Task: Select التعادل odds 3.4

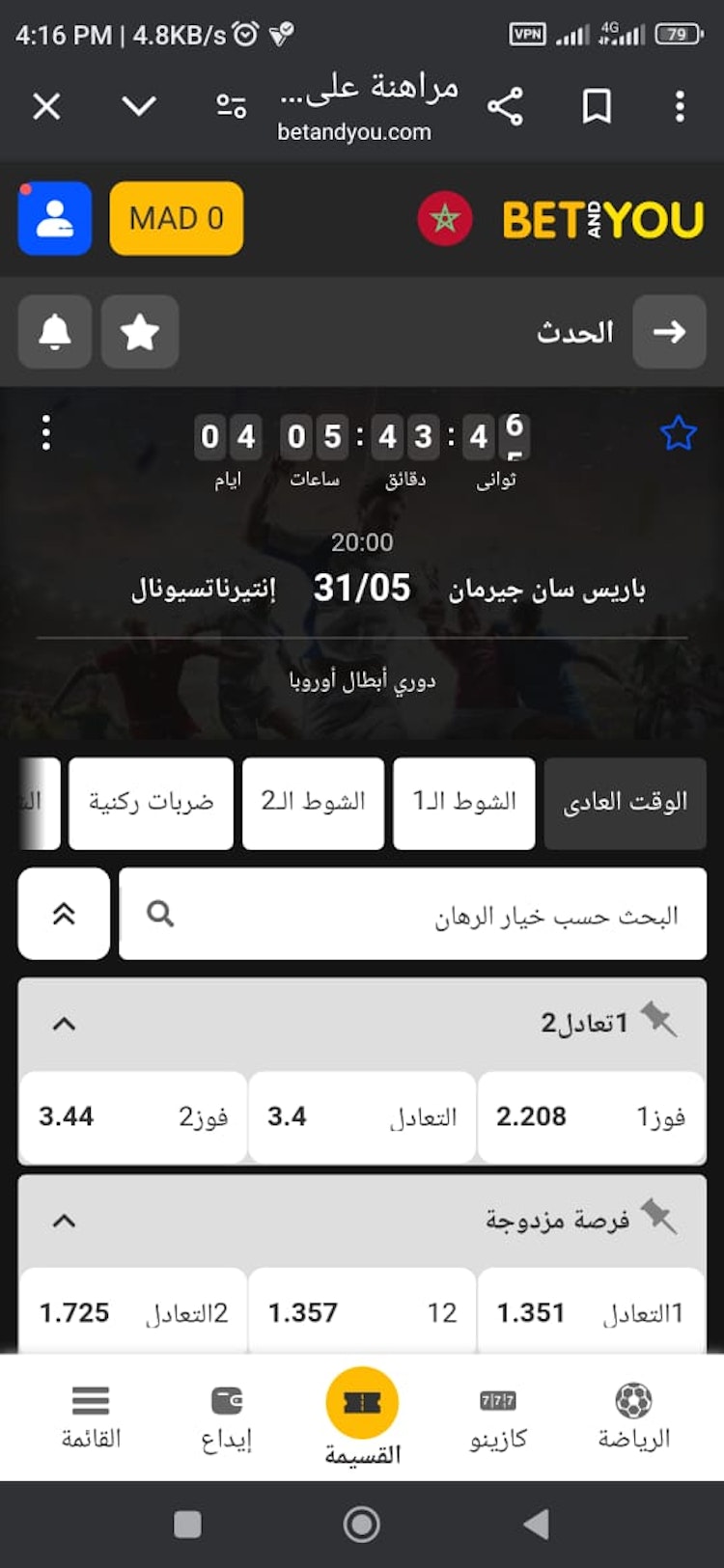Action: 361,1116
